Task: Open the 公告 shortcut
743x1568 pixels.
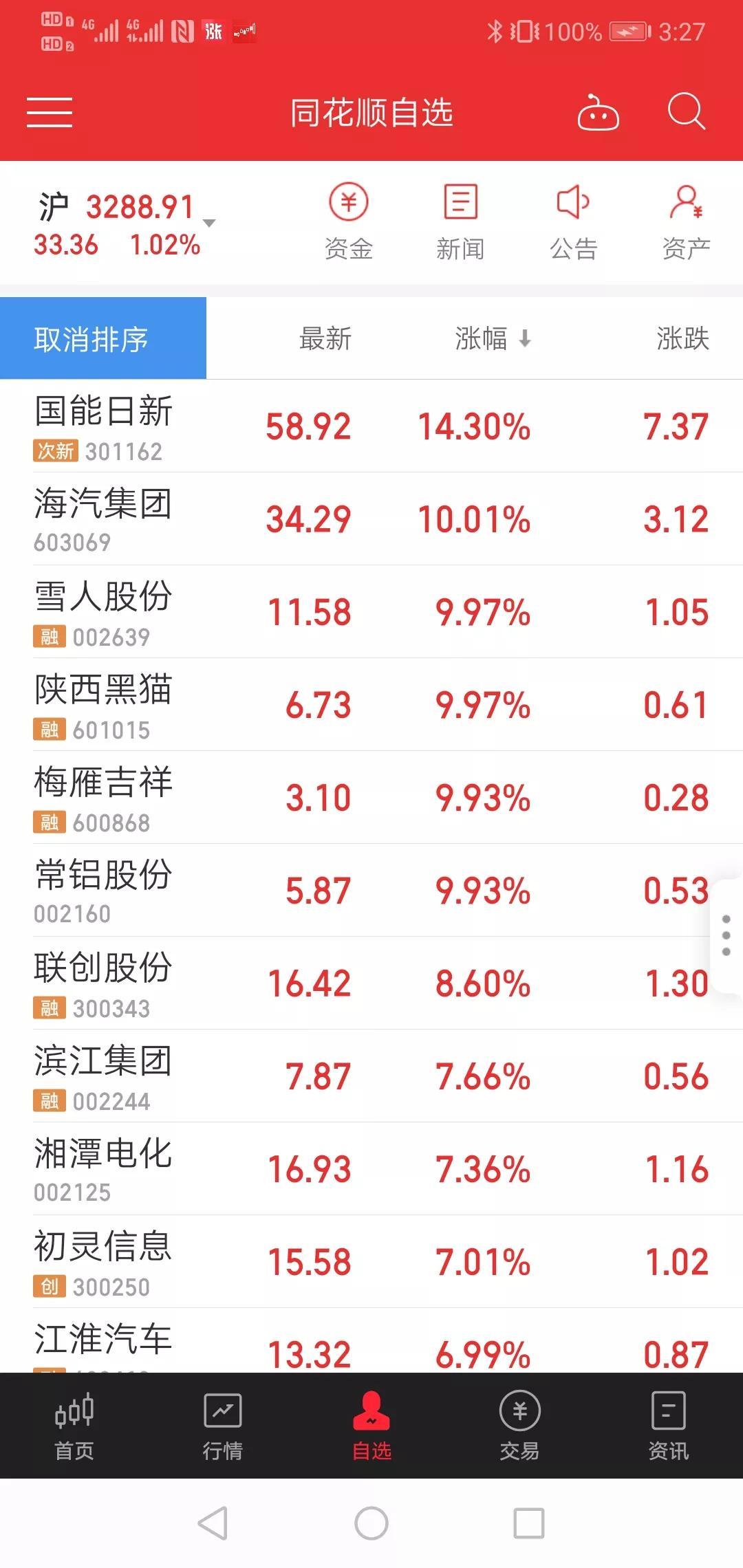Action: (x=573, y=221)
